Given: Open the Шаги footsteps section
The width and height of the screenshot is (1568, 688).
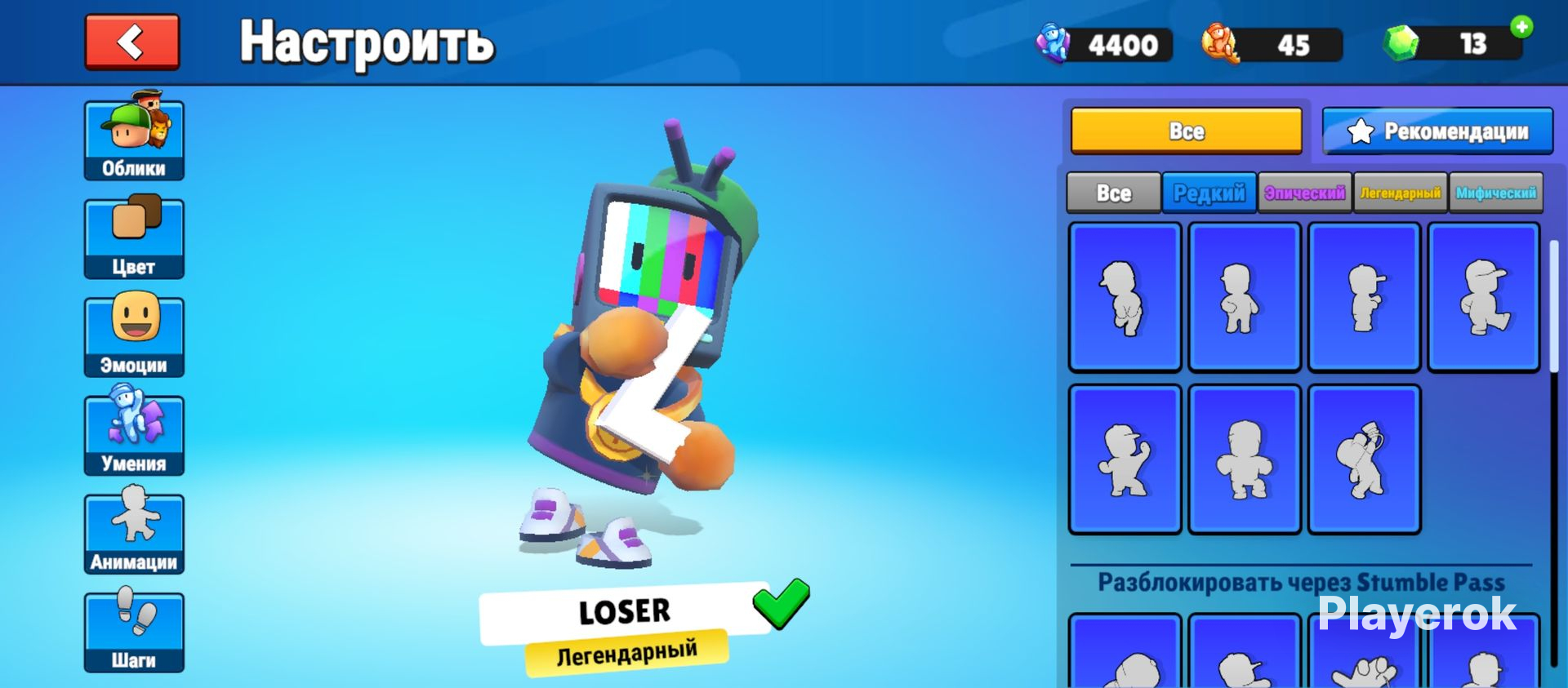Looking at the screenshot, I should point(134,632).
